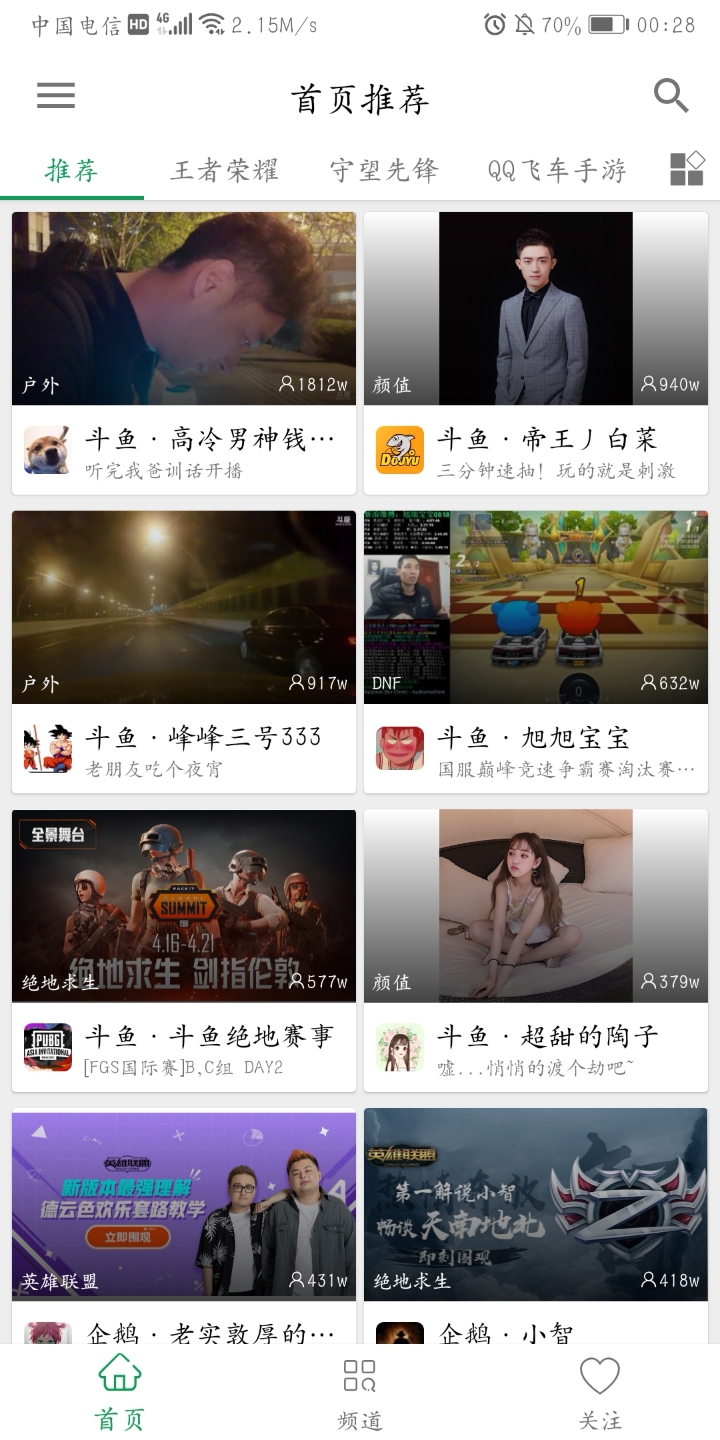Screen dimensions: 720x1440
Task: Open 超甜的陶子's live stream
Action: coord(536,950)
